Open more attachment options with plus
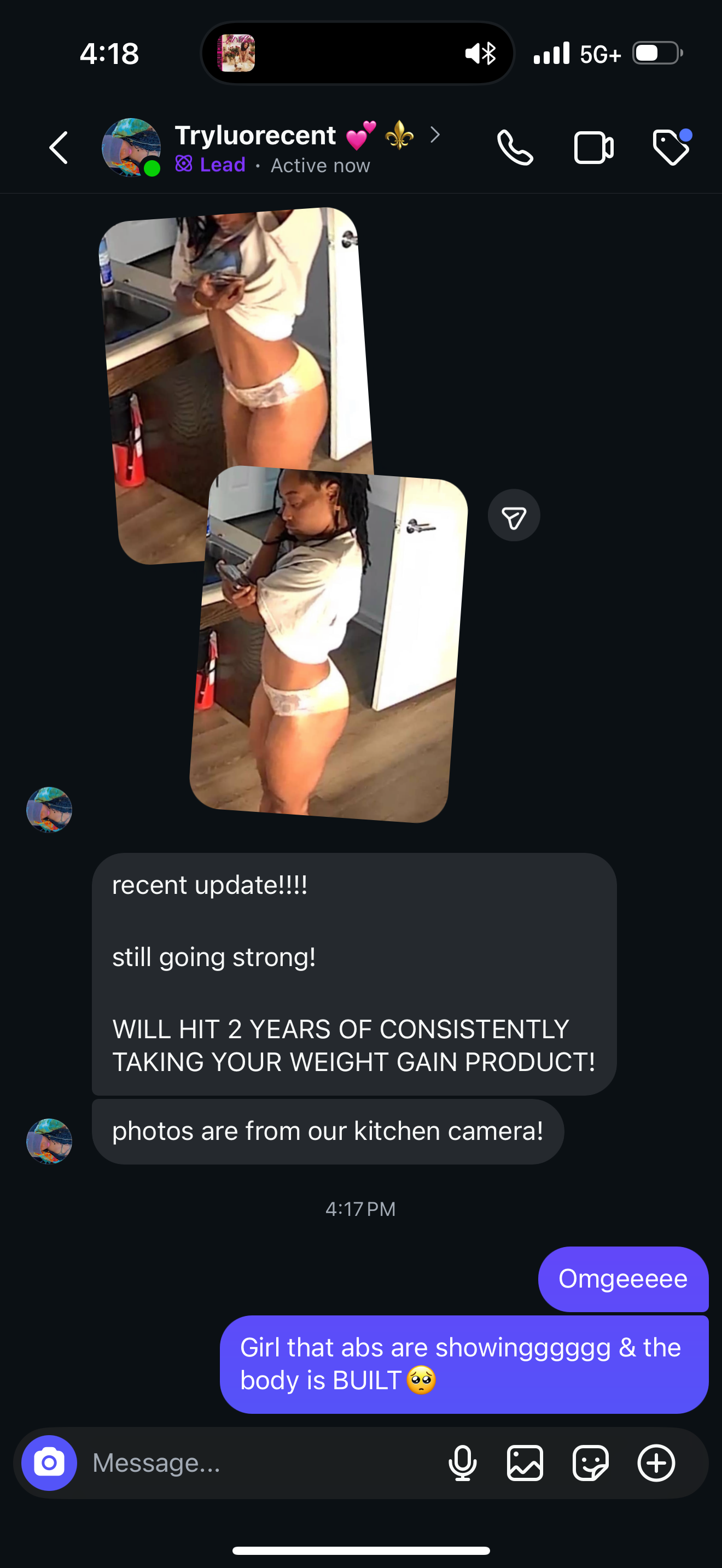The height and width of the screenshot is (1568, 722). (656, 1462)
